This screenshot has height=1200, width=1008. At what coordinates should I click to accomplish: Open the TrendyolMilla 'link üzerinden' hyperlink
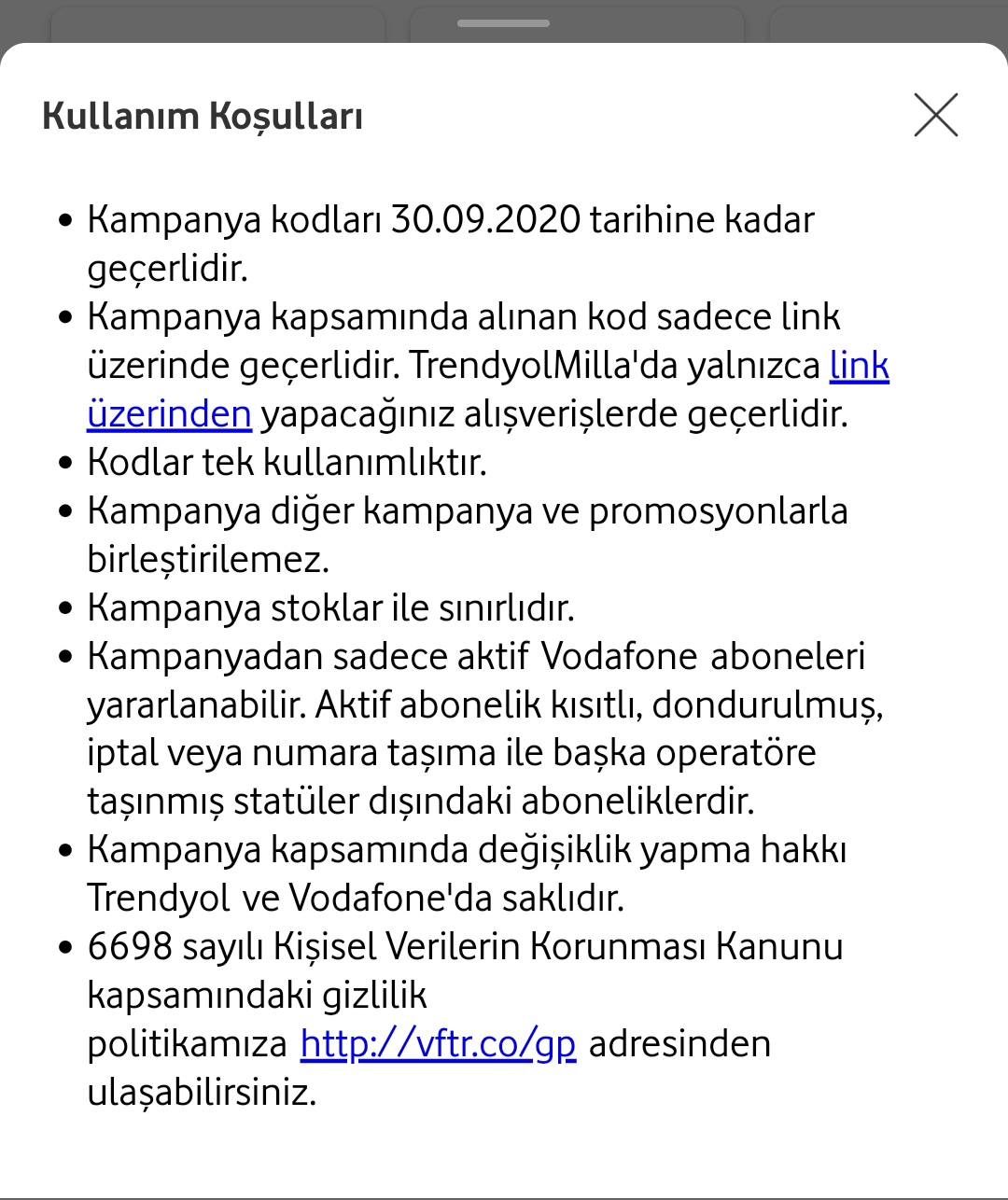(859, 366)
